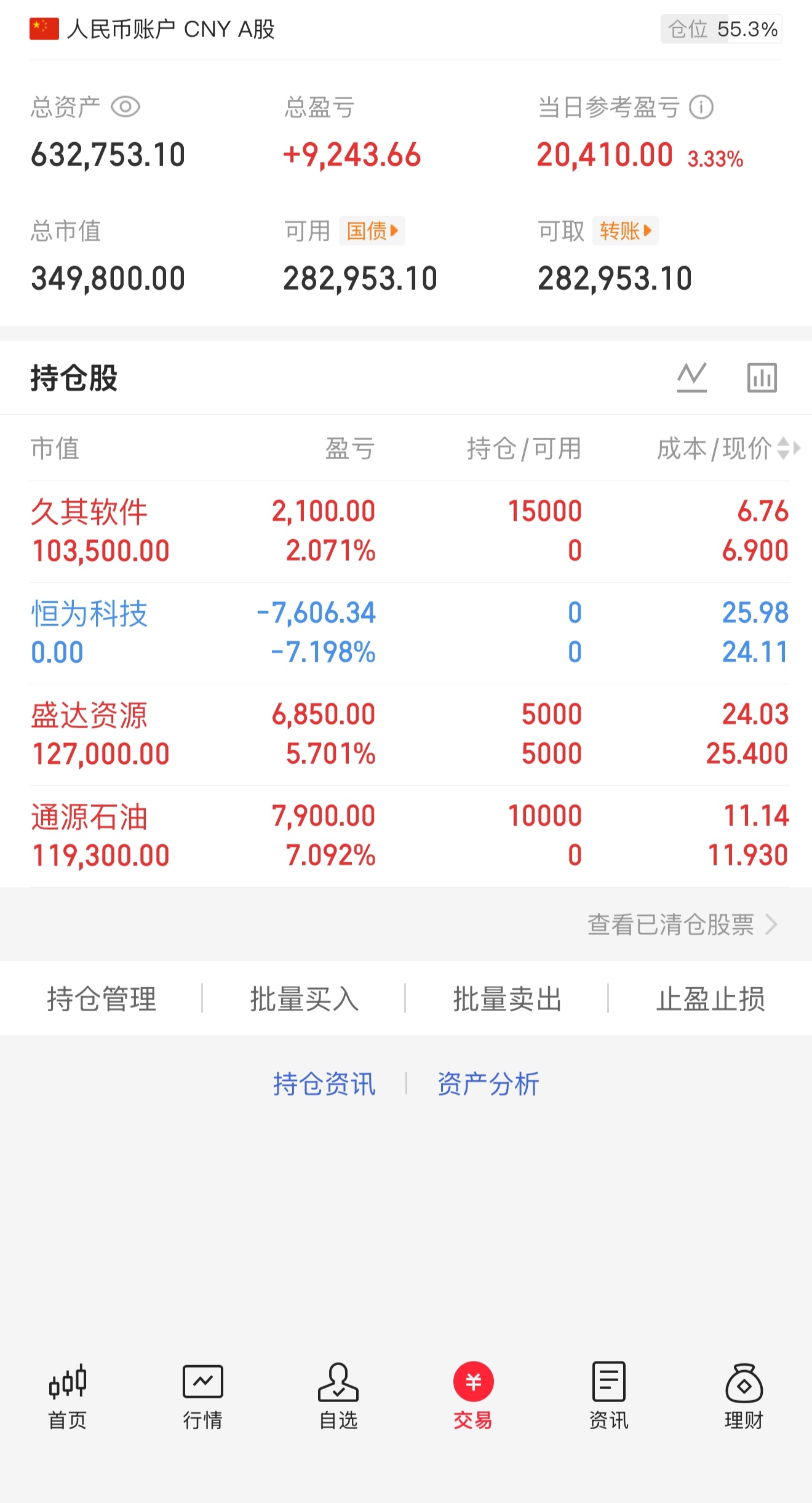The image size is (812, 1503).
Task: Open the 久其软件 holding
Action: click(x=409, y=531)
